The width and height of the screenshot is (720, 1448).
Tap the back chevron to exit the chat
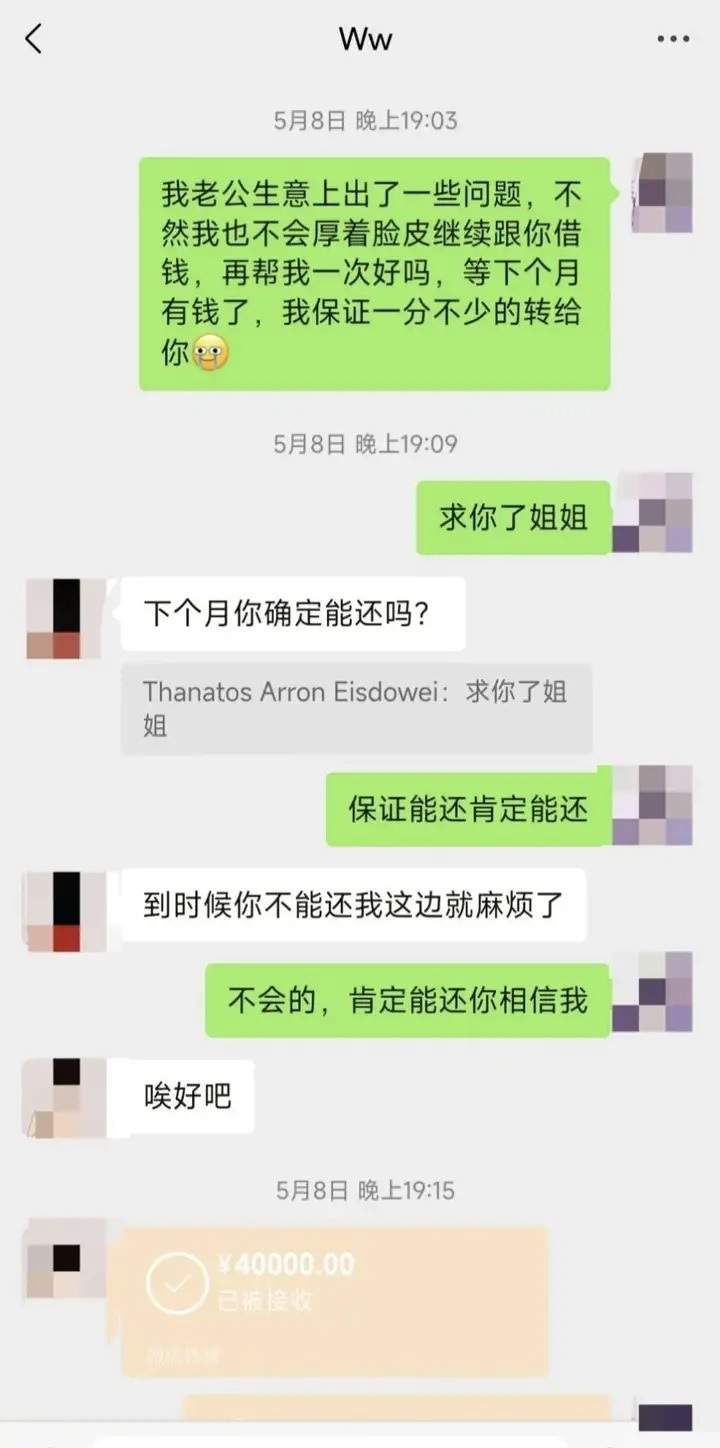33,39
